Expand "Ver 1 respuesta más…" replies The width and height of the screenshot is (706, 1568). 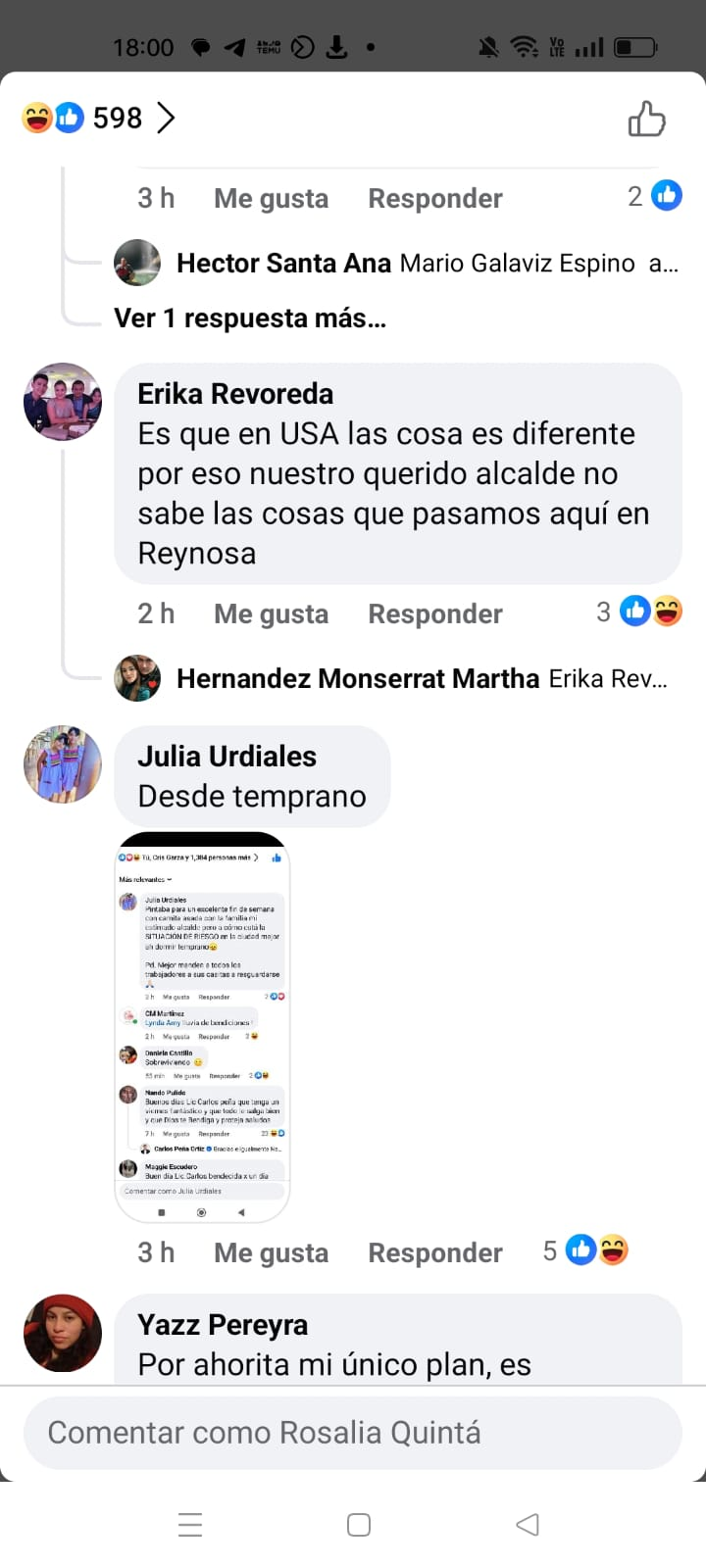coord(249,318)
